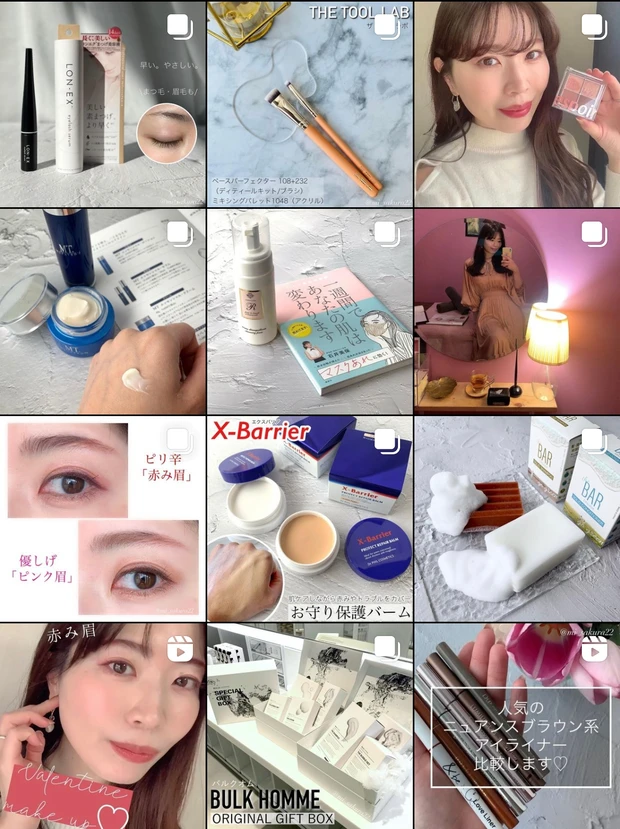Open THE TOOL LAB makeup brushes post
The height and width of the screenshot is (829, 620).
(x=310, y=102)
